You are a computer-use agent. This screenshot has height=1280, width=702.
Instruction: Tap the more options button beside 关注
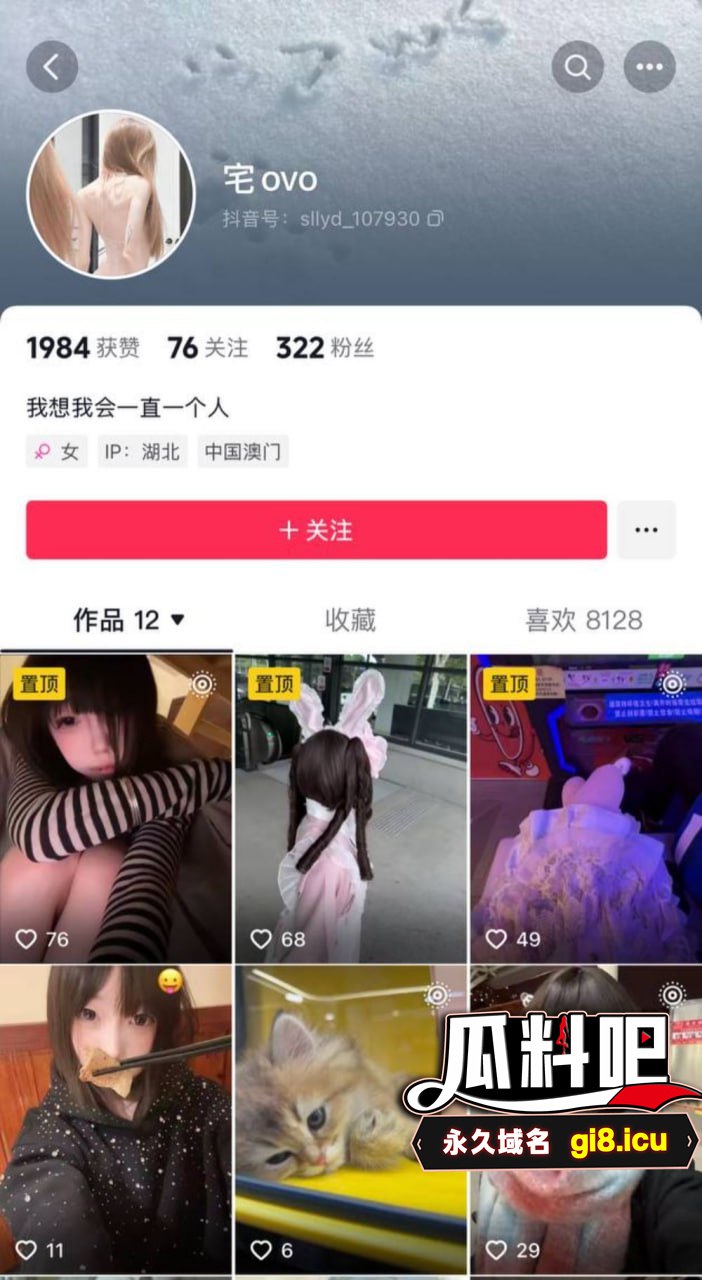646,530
